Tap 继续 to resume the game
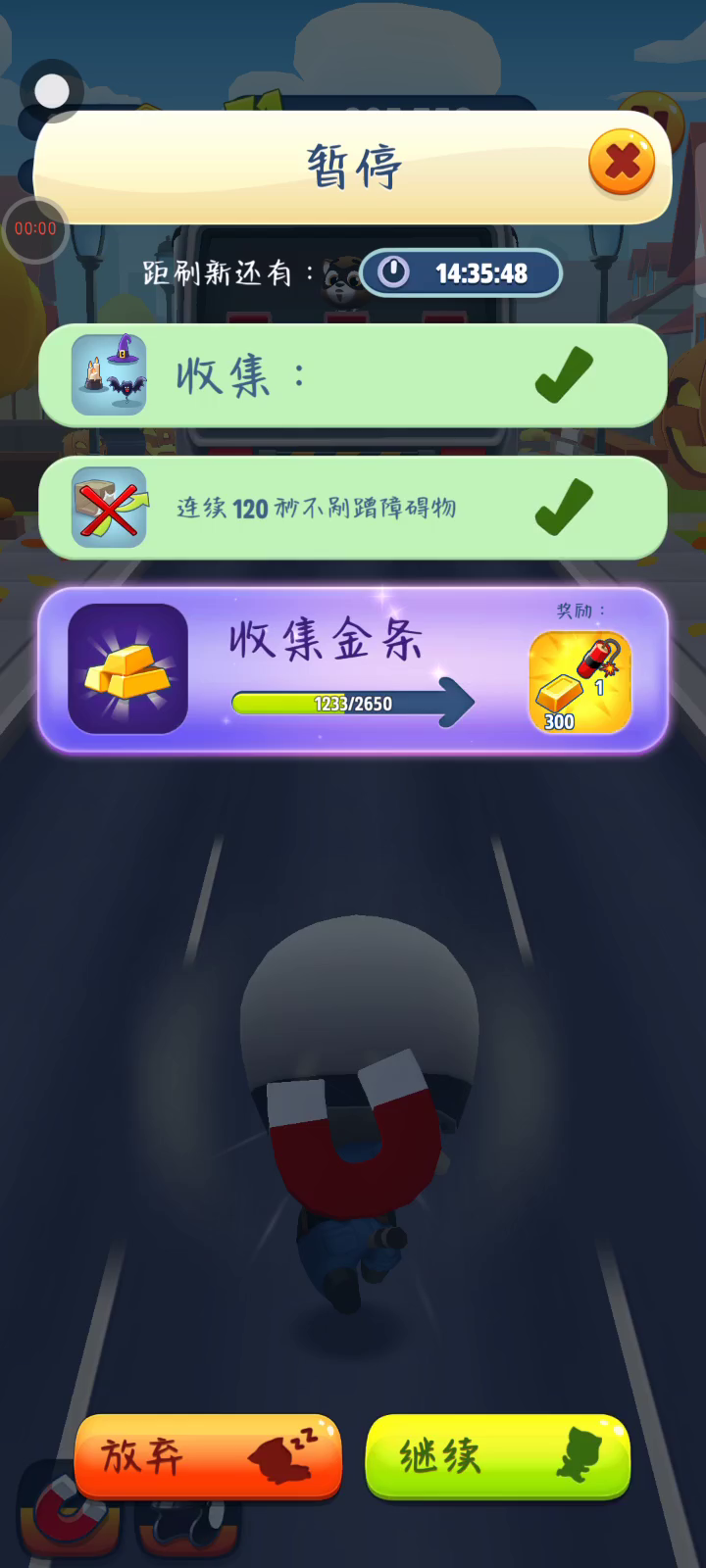Screen dimensions: 706x1568 tap(497, 1456)
